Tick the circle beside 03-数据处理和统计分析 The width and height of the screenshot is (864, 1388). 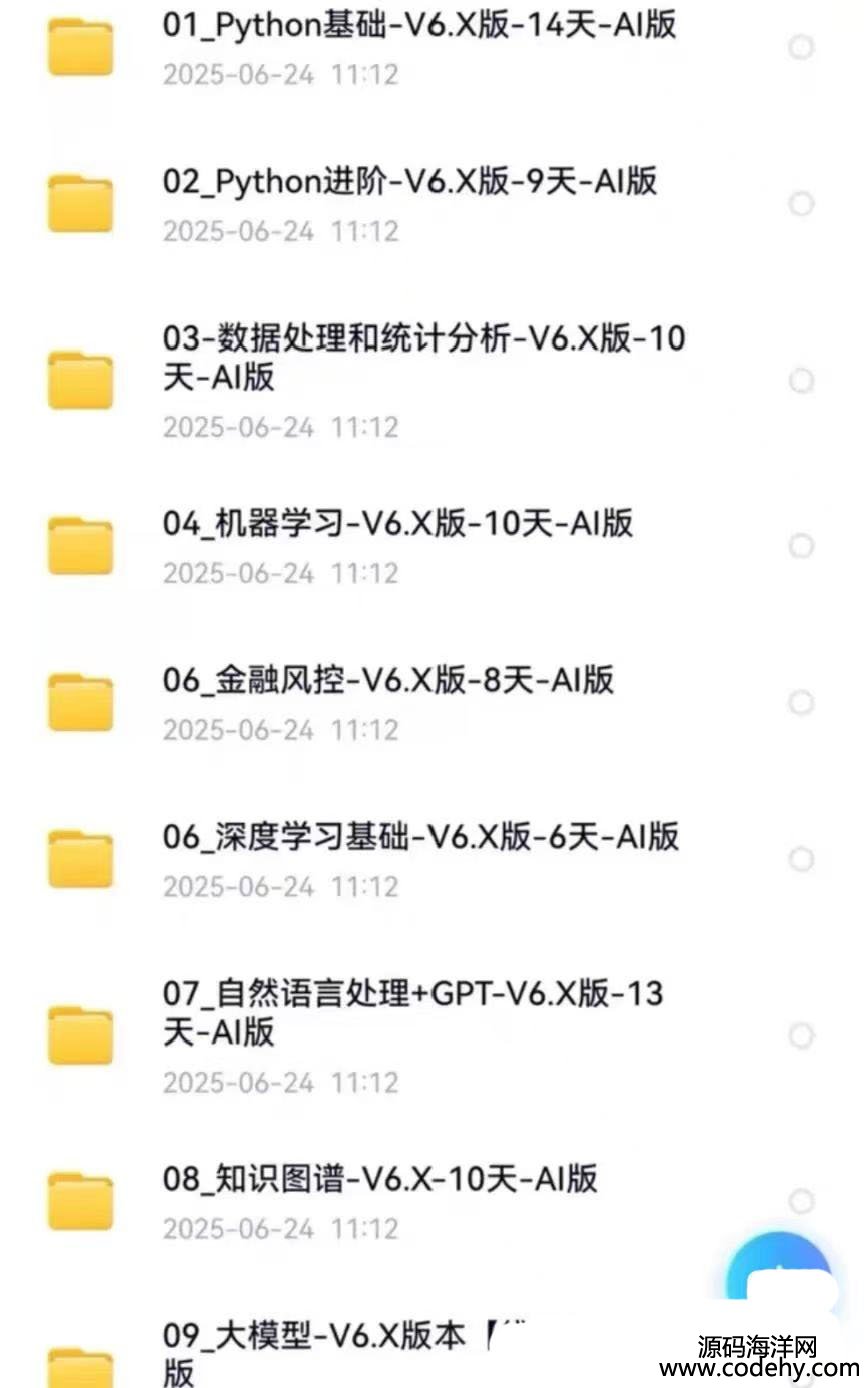(x=801, y=380)
